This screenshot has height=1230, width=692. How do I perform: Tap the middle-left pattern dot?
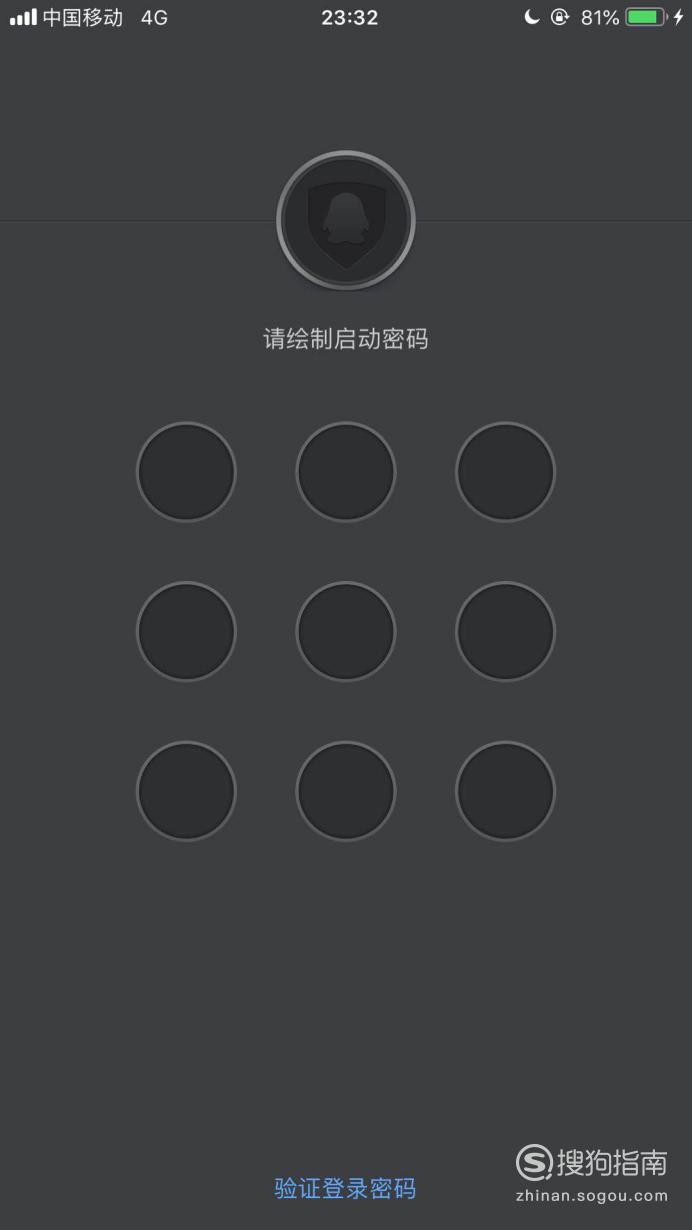(x=186, y=631)
